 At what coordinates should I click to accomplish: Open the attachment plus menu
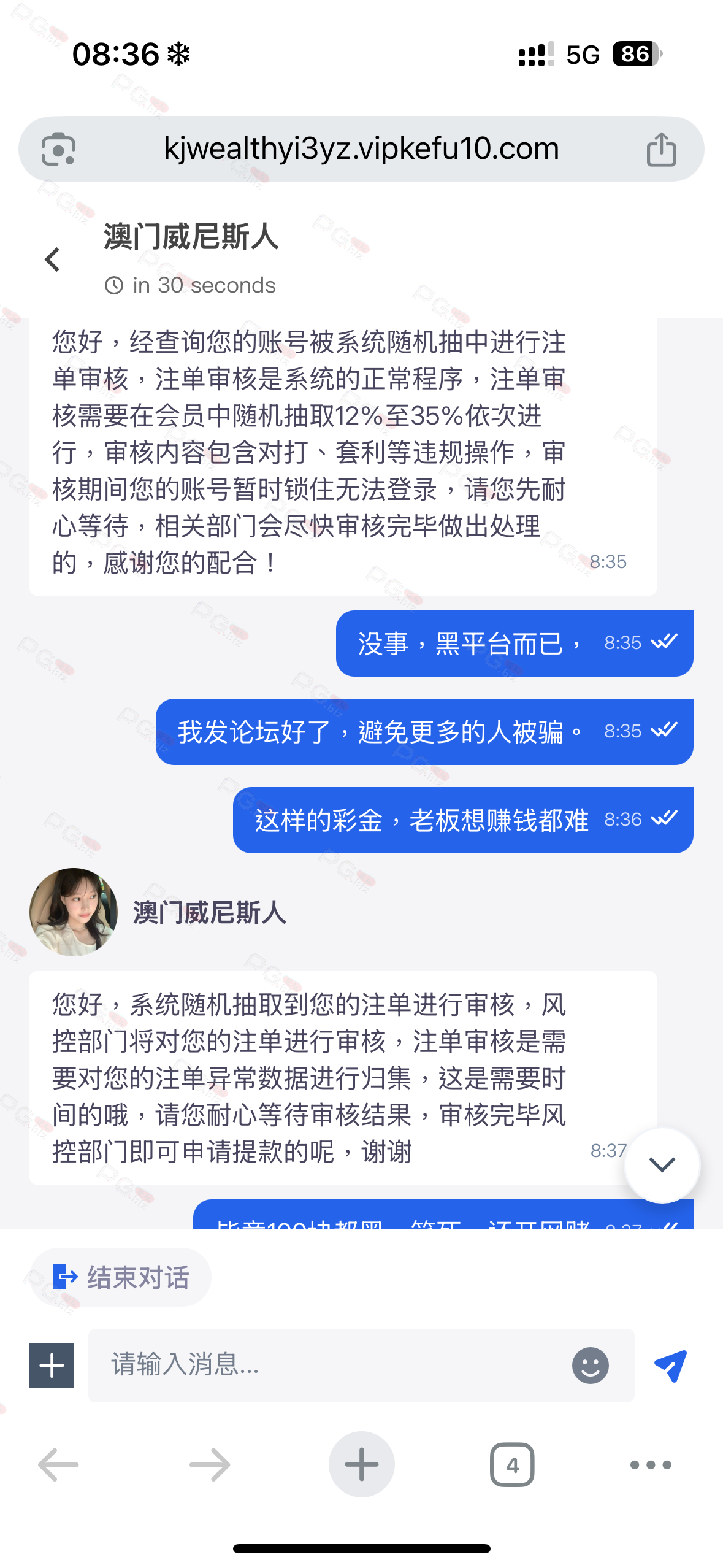pos(52,1365)
